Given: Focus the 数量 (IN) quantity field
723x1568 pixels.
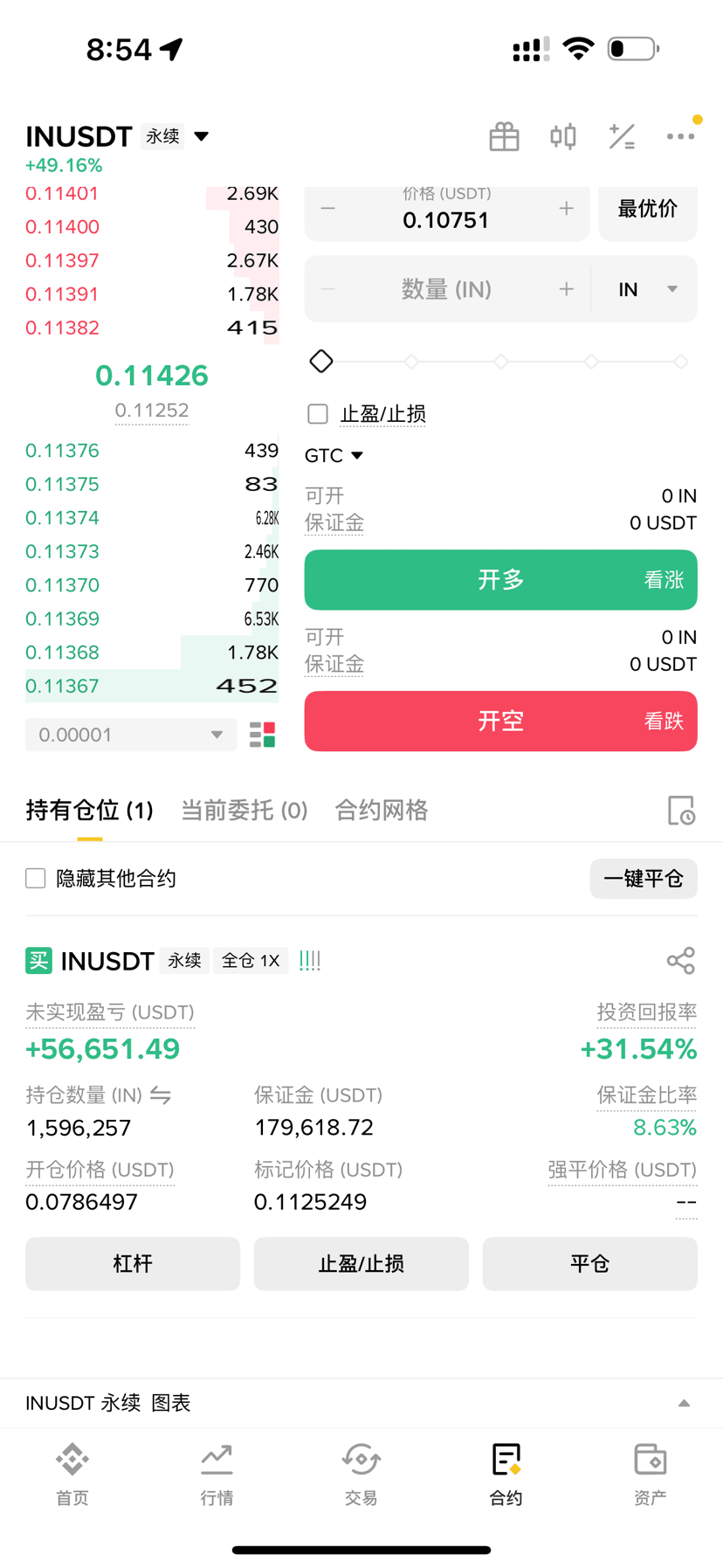Looking at the screenshot, I should click(x=446, y=289).
